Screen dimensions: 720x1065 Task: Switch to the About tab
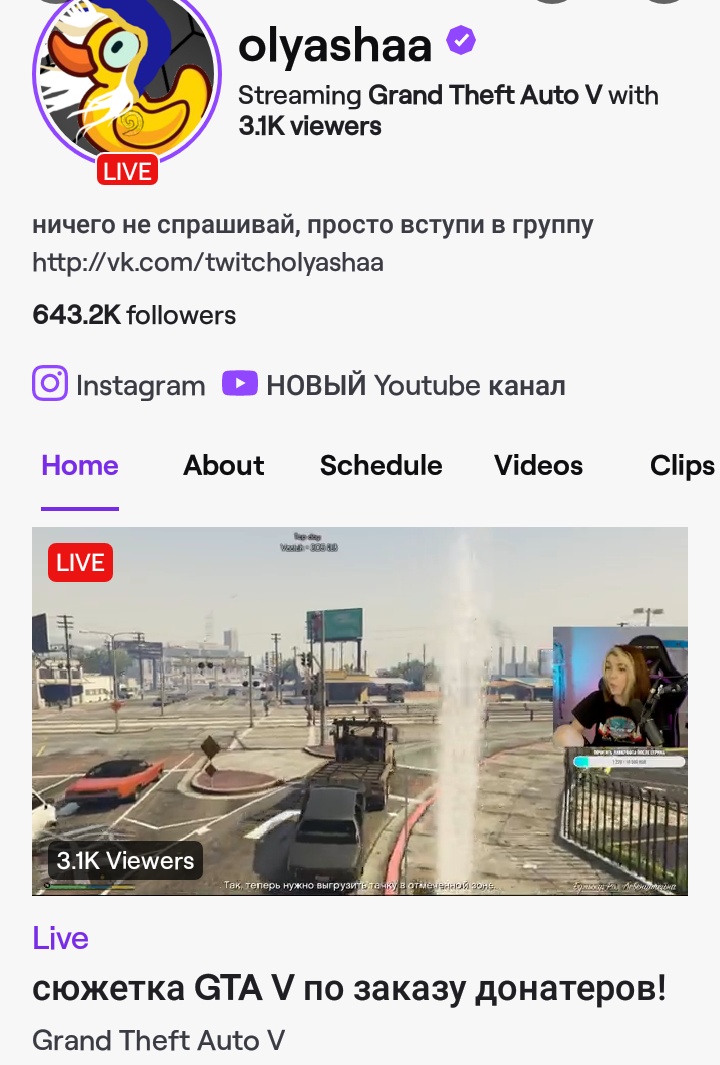(x=224, y=466)
